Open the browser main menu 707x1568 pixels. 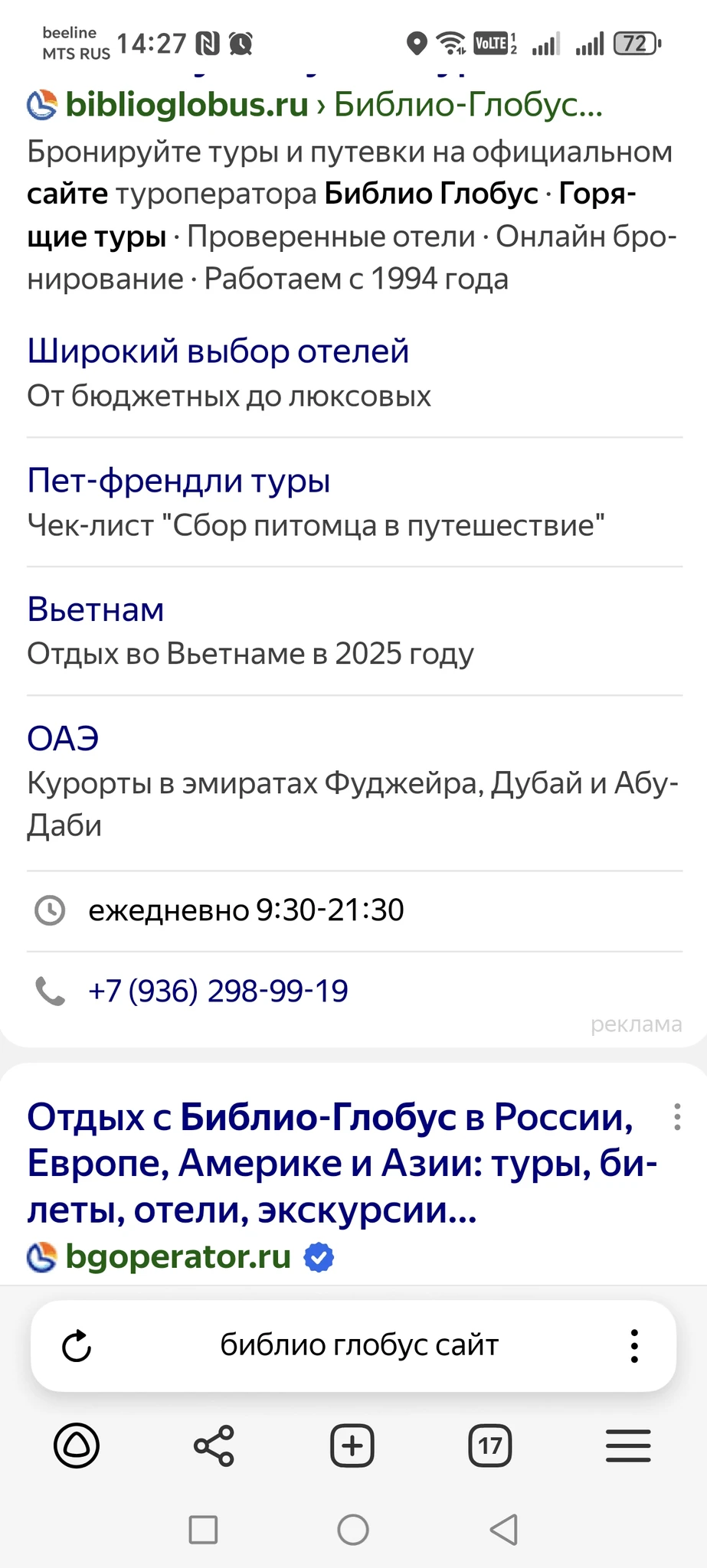tap(628, 1446)
